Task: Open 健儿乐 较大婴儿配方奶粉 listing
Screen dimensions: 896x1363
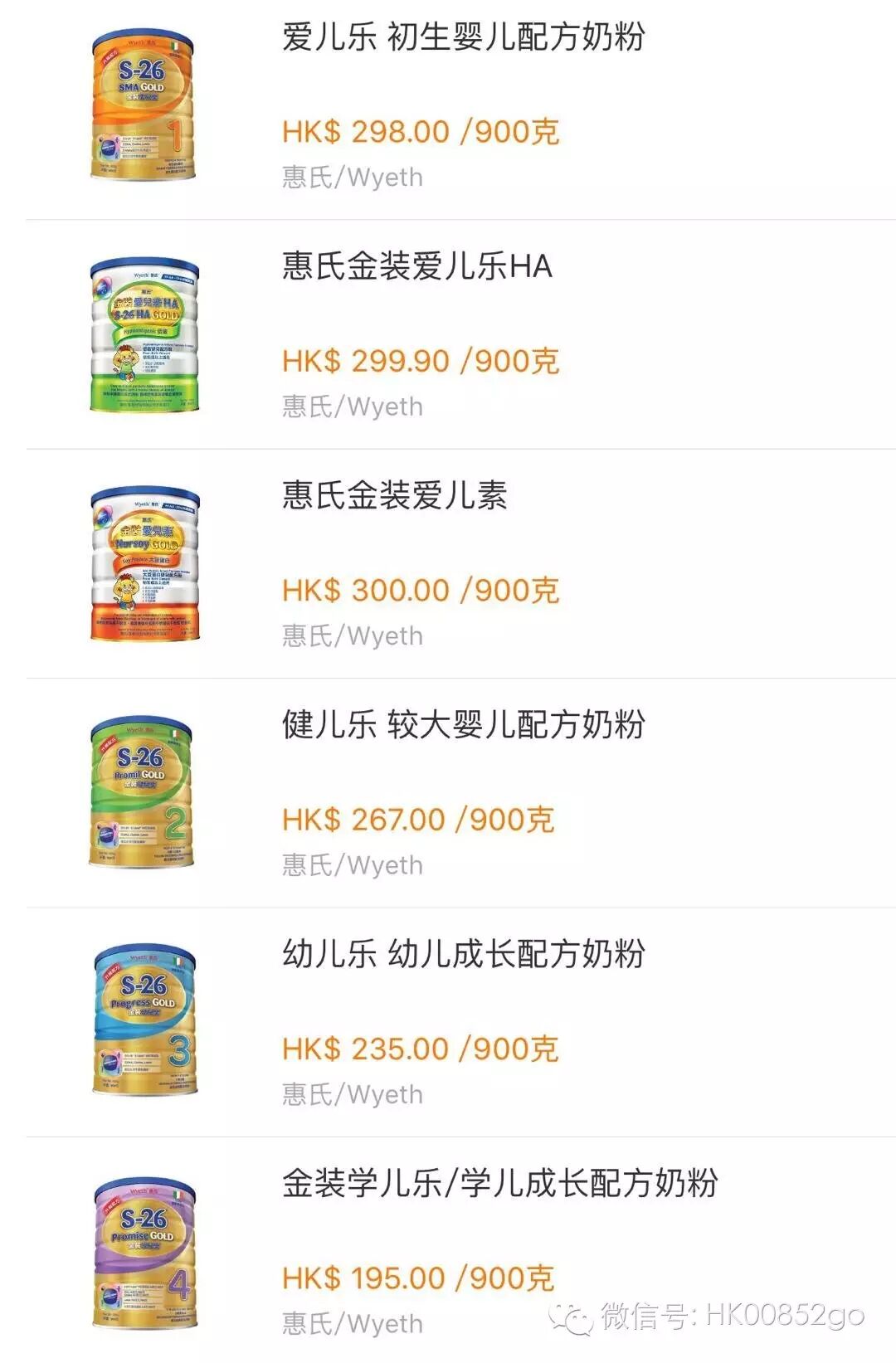Action: (463, 725)
